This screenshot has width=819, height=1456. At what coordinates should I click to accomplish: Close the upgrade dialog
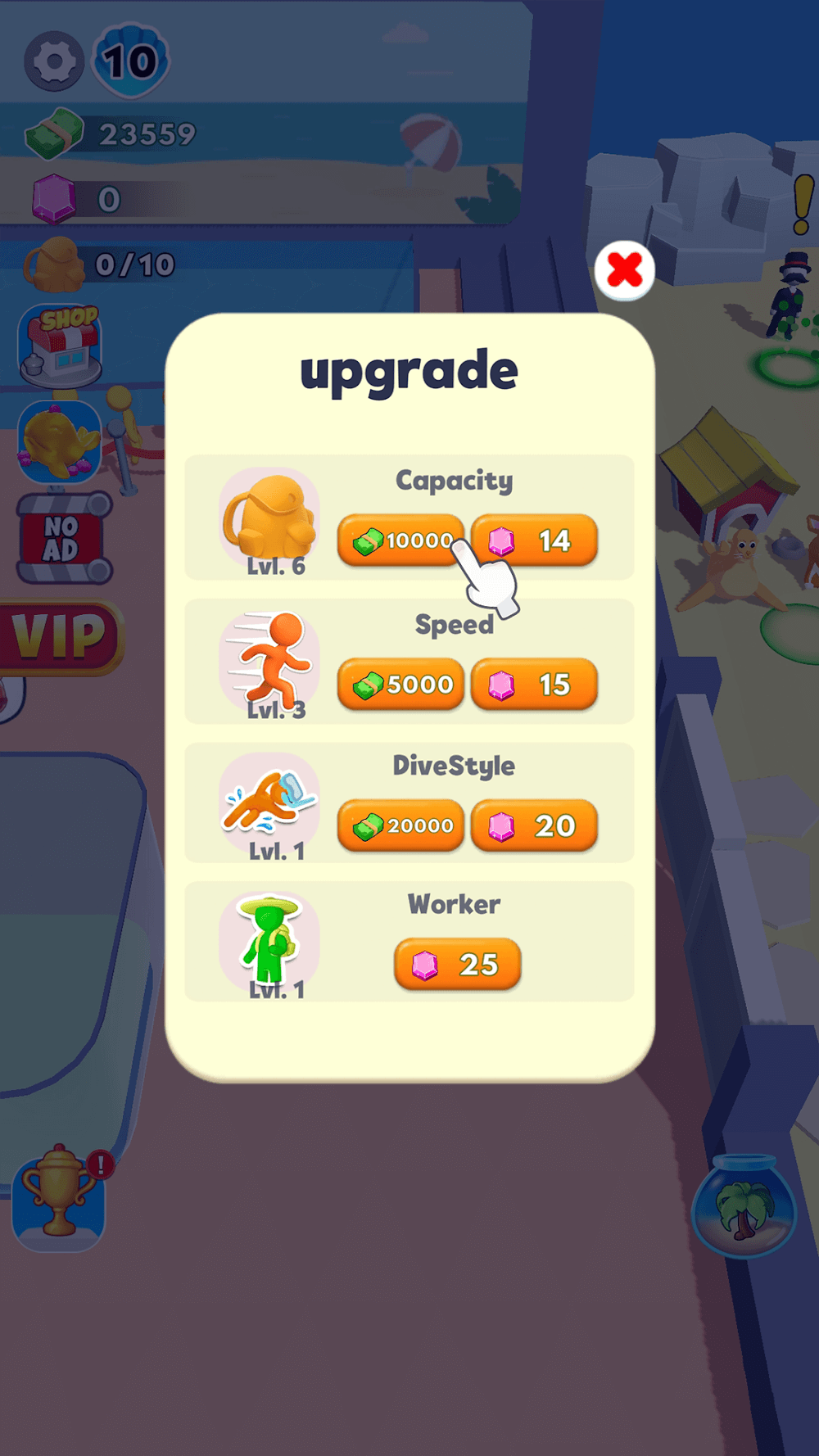[x=625, y=270]
